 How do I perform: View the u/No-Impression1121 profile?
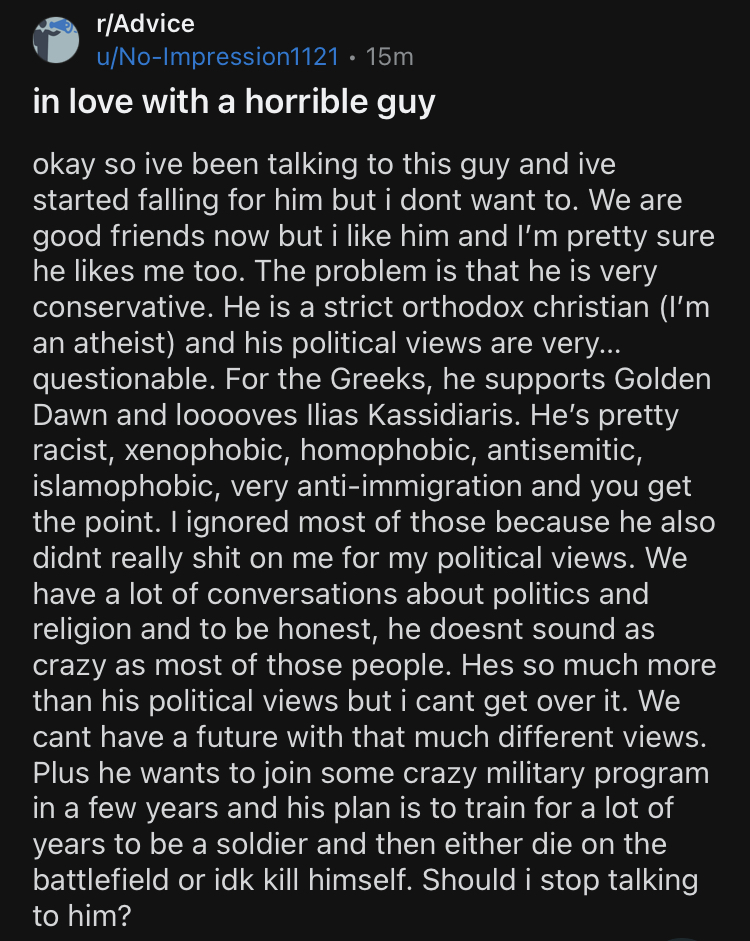(x=217, y=57)
